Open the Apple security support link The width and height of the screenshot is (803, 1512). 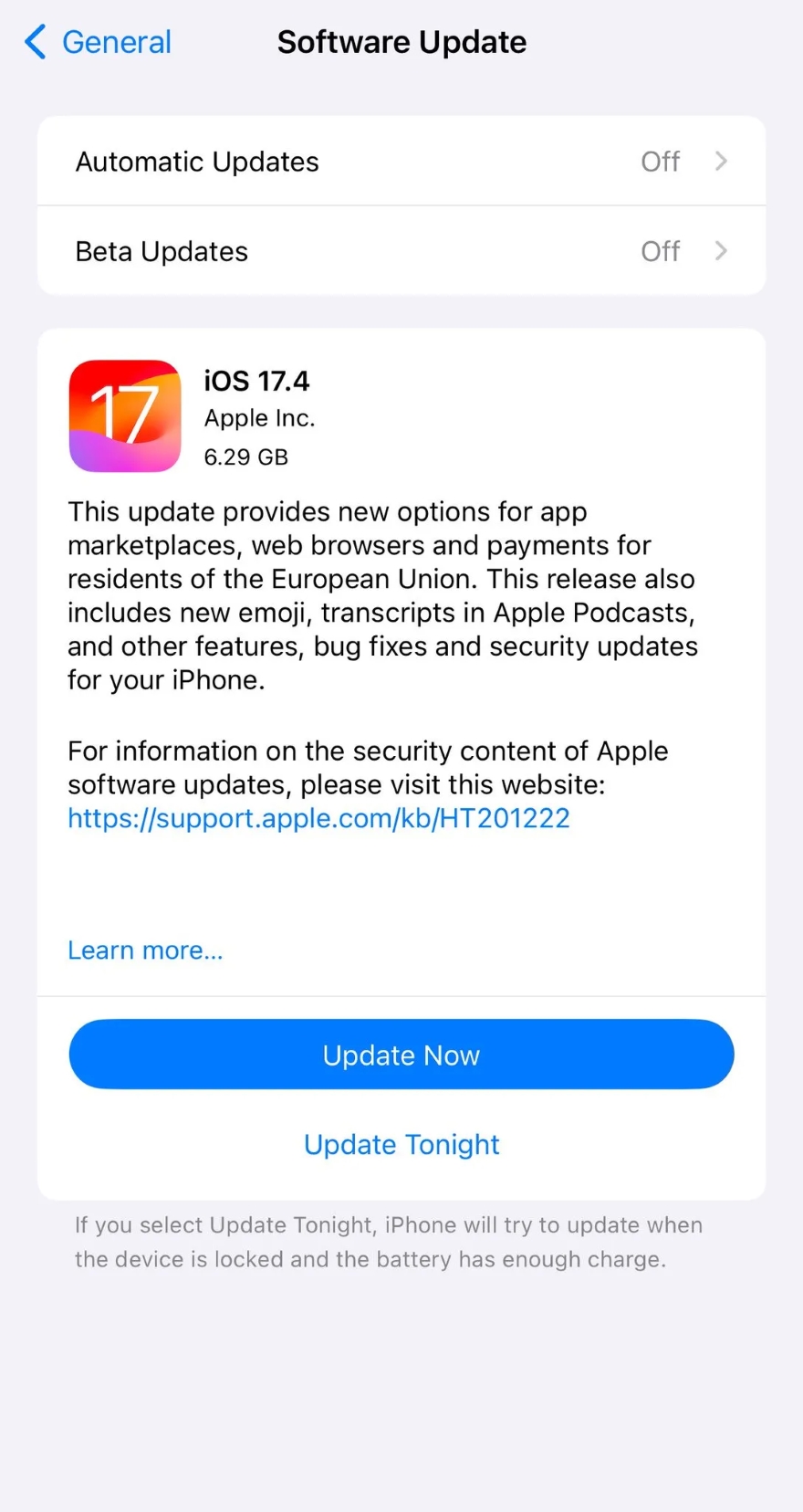pos(318,818)
